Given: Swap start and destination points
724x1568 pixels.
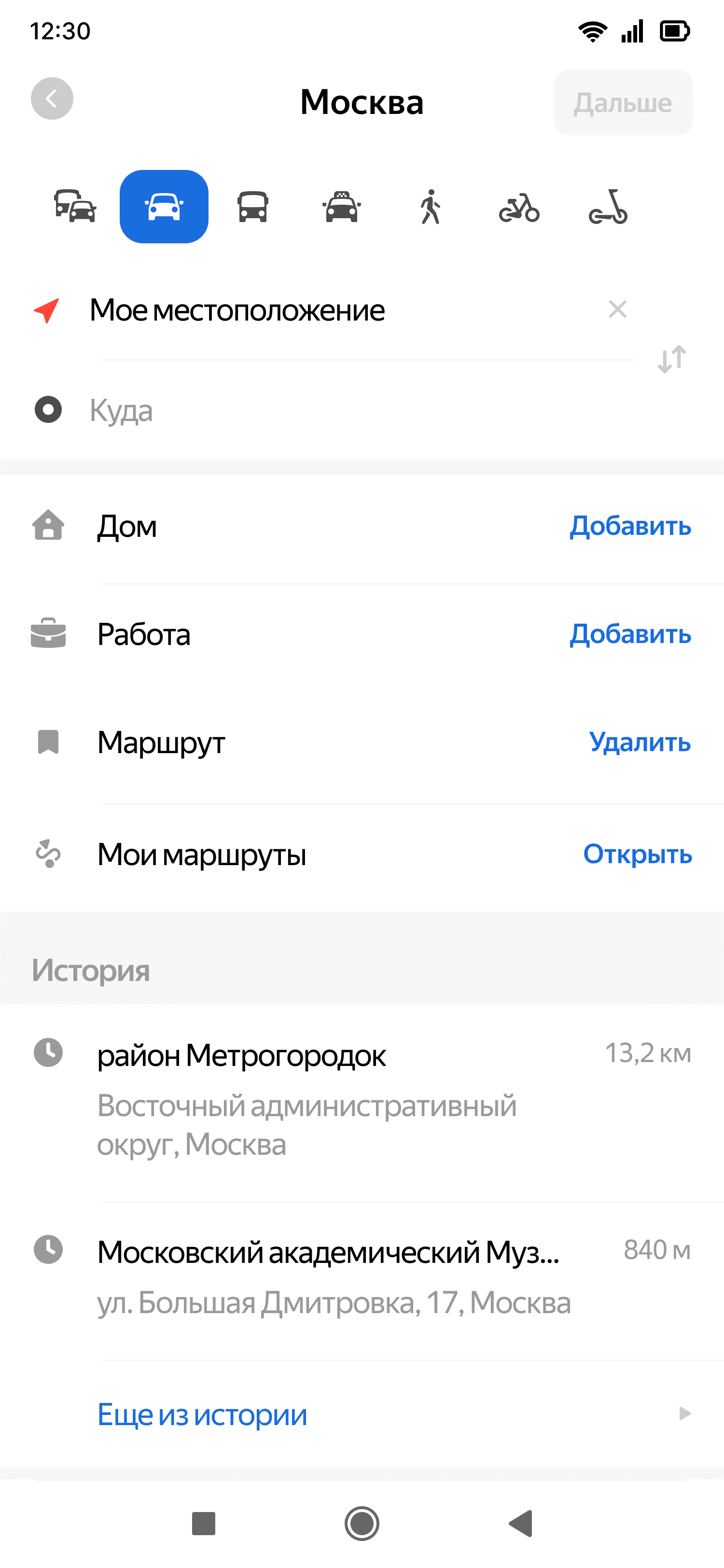Looking at the screenshot, I should pyautogui.click(x=672, y=359).
